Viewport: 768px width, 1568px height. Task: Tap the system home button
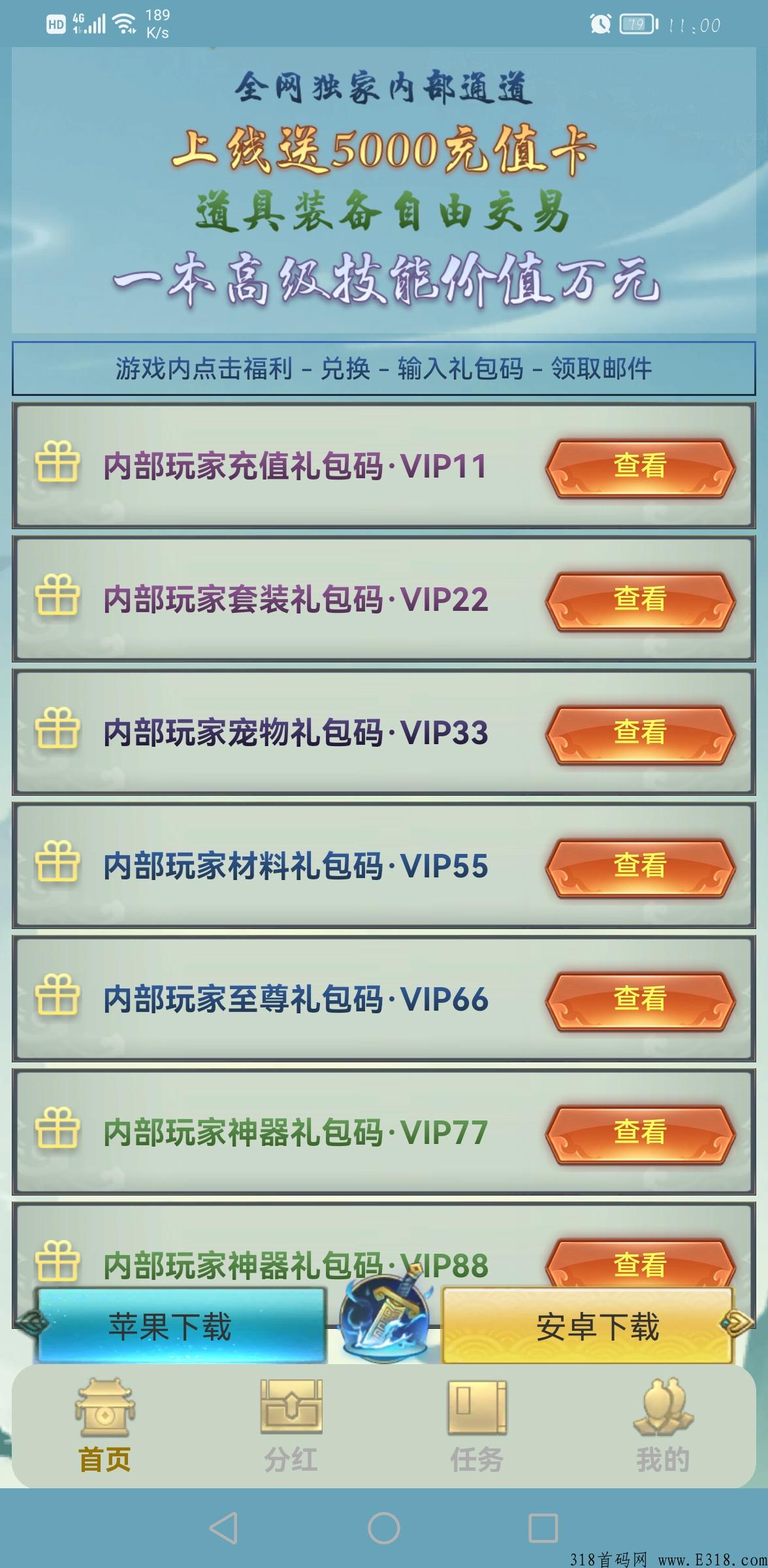[384, 1529]
